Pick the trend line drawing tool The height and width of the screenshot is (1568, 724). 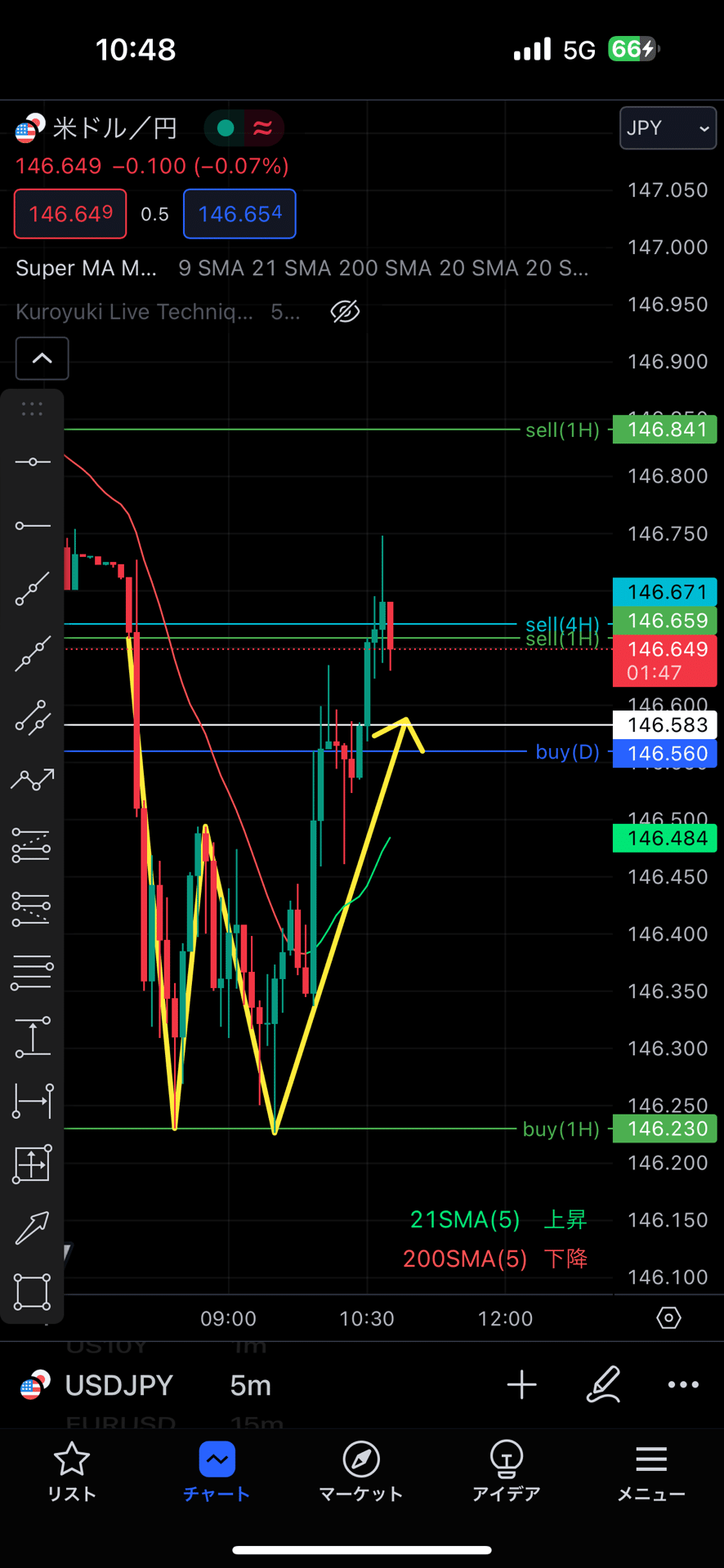pyautogui.click(x=33, y=589)
